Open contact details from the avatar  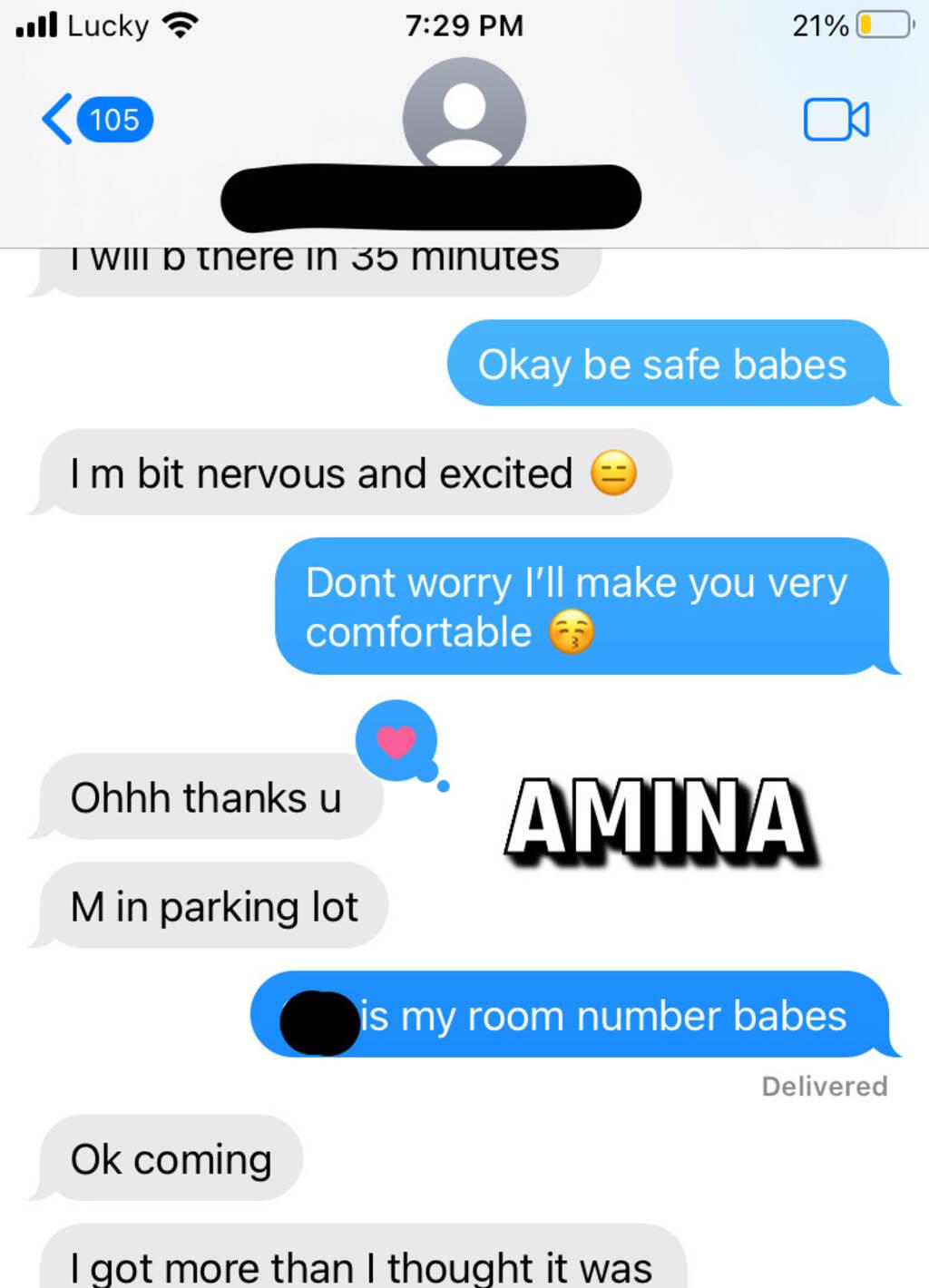[x=464, y=113]
